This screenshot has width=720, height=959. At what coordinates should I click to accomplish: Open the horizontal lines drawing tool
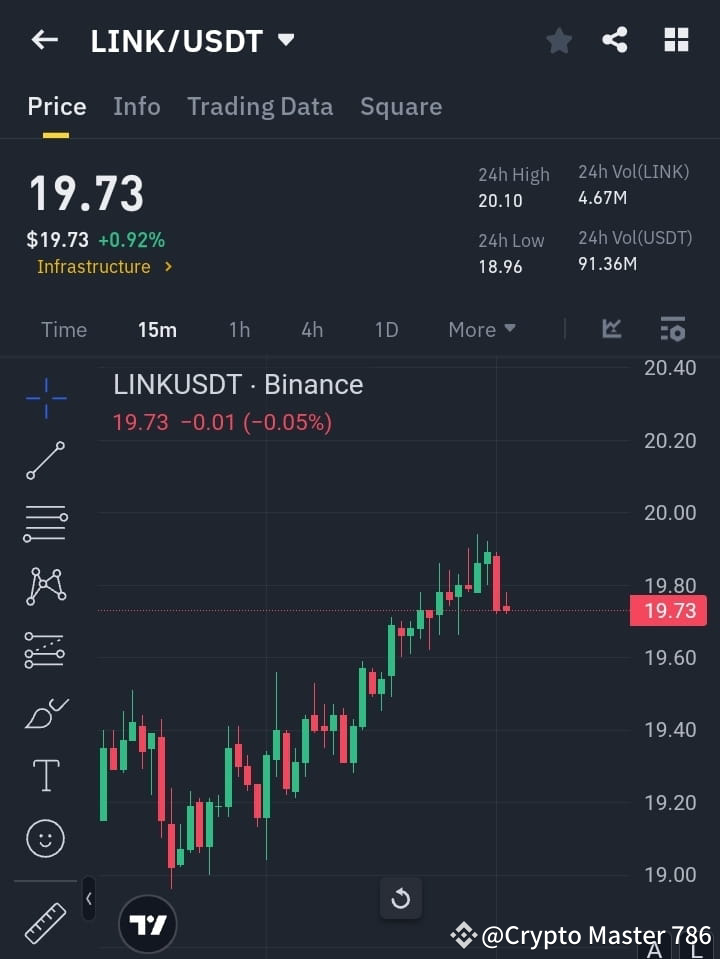(x=45, y=524)
